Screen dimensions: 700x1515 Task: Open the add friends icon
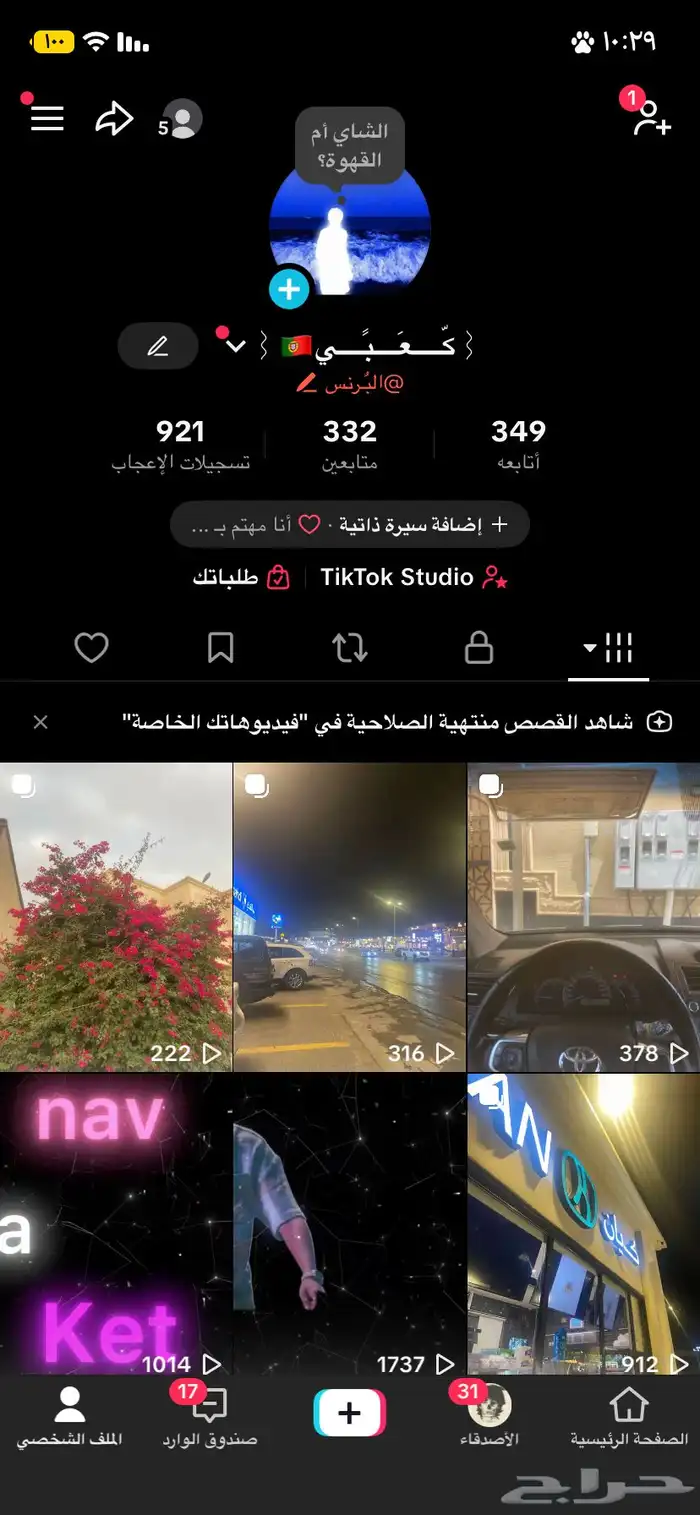tap(651, 119)
